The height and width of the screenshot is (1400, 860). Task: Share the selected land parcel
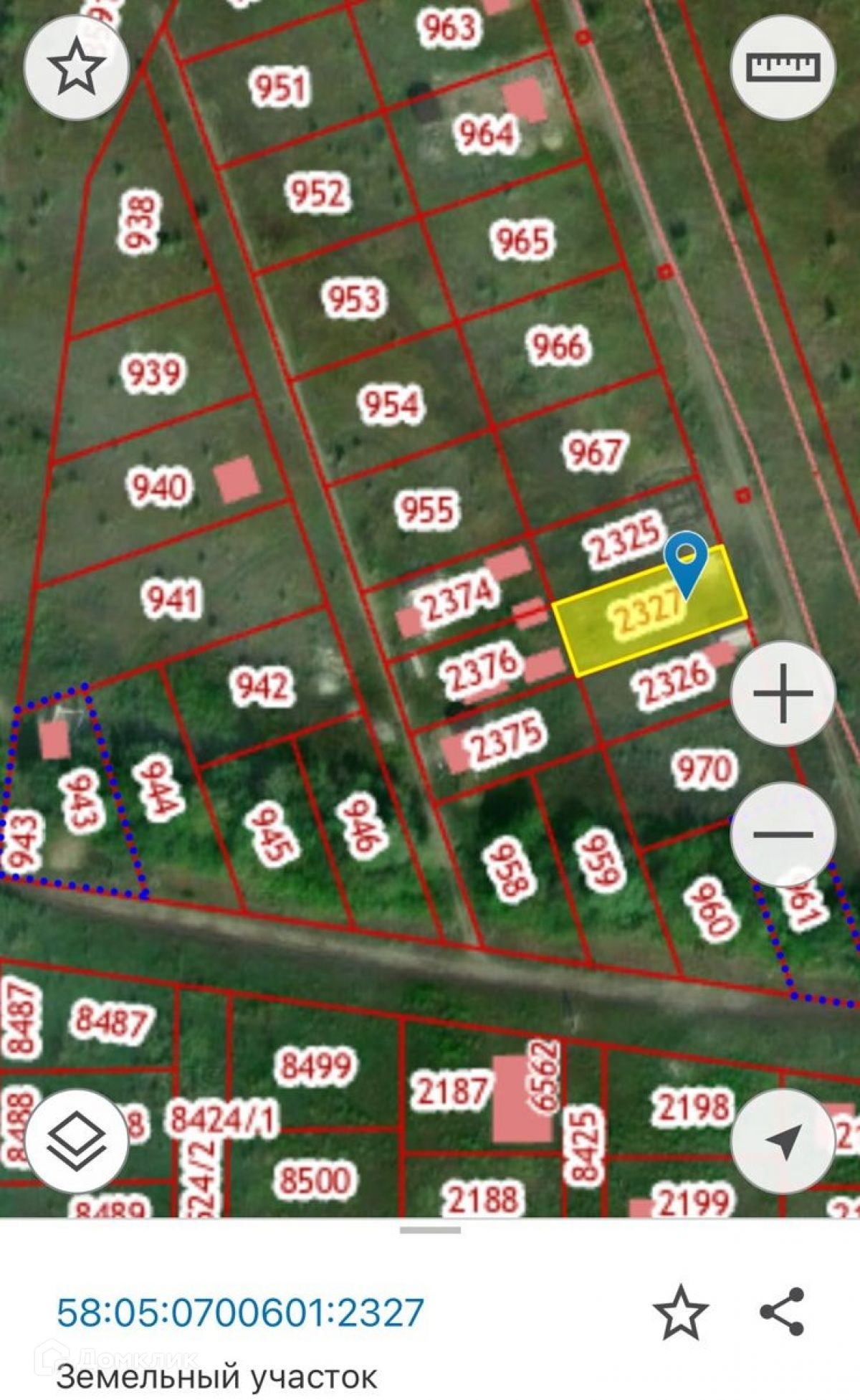(781, 1312)
